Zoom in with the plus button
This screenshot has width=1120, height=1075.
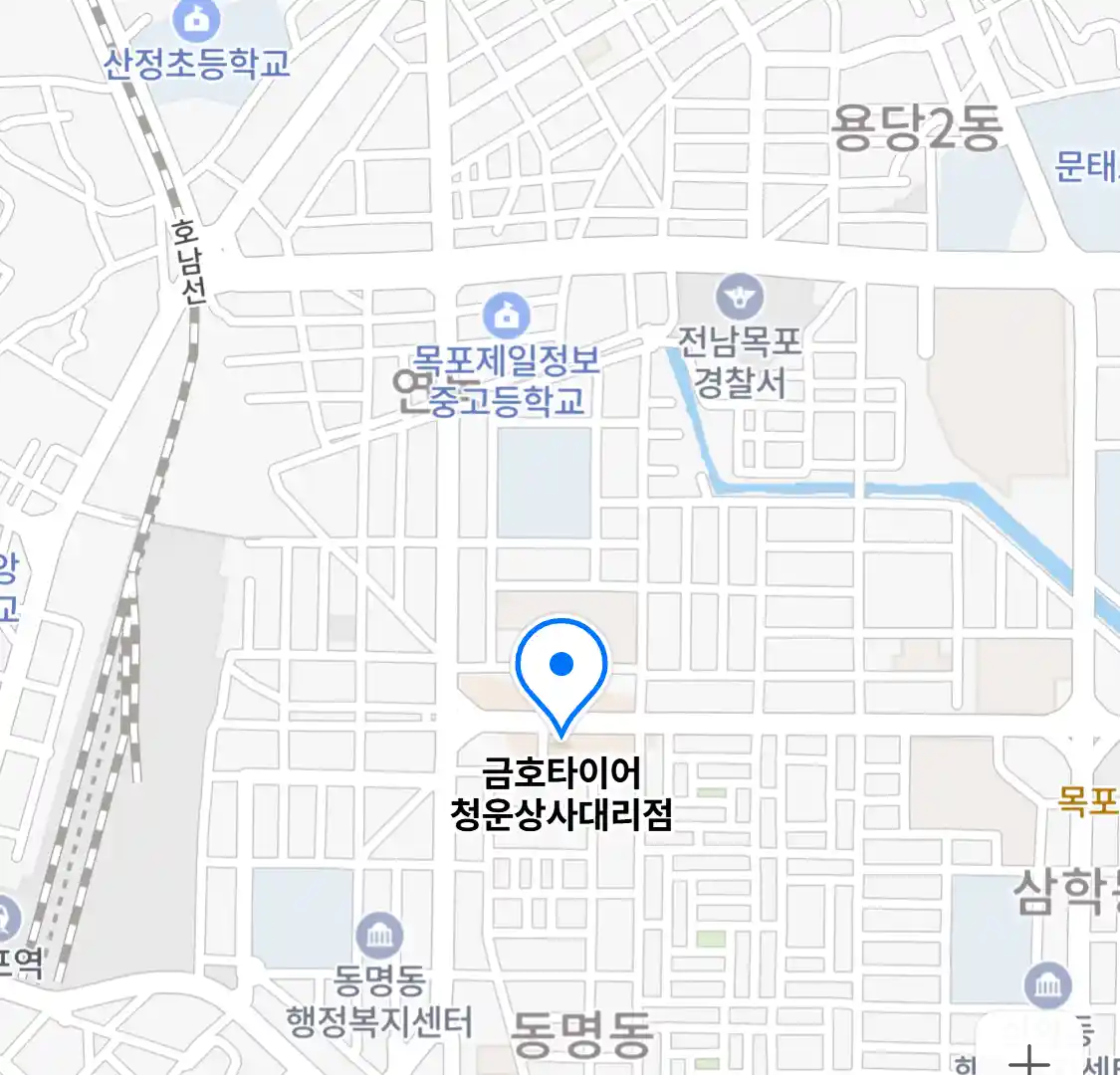pos(1030,1057)
